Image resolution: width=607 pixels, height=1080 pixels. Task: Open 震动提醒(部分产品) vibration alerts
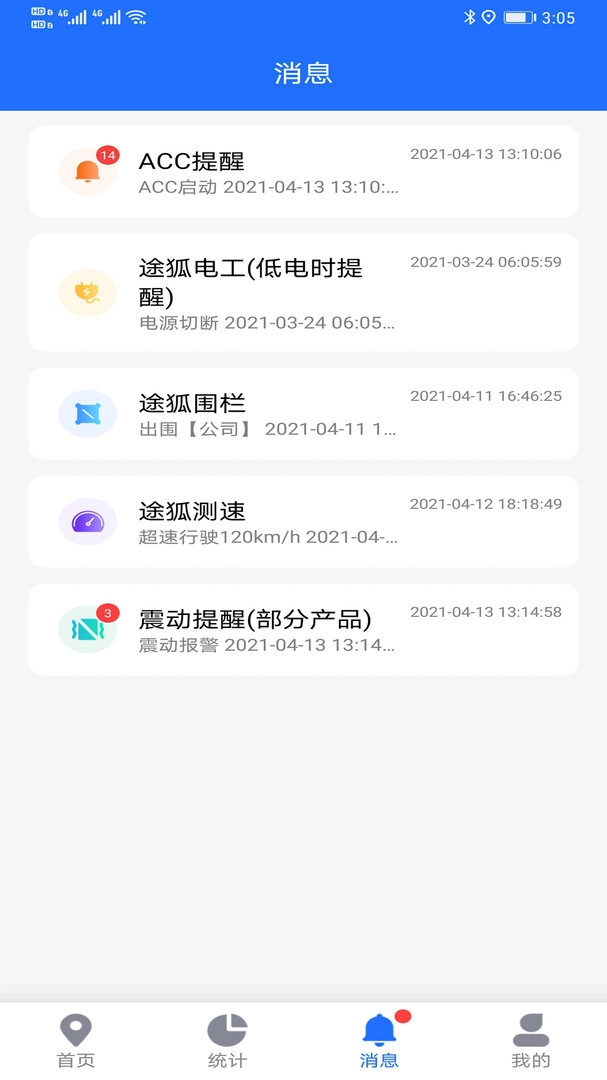tap(302, 630)
